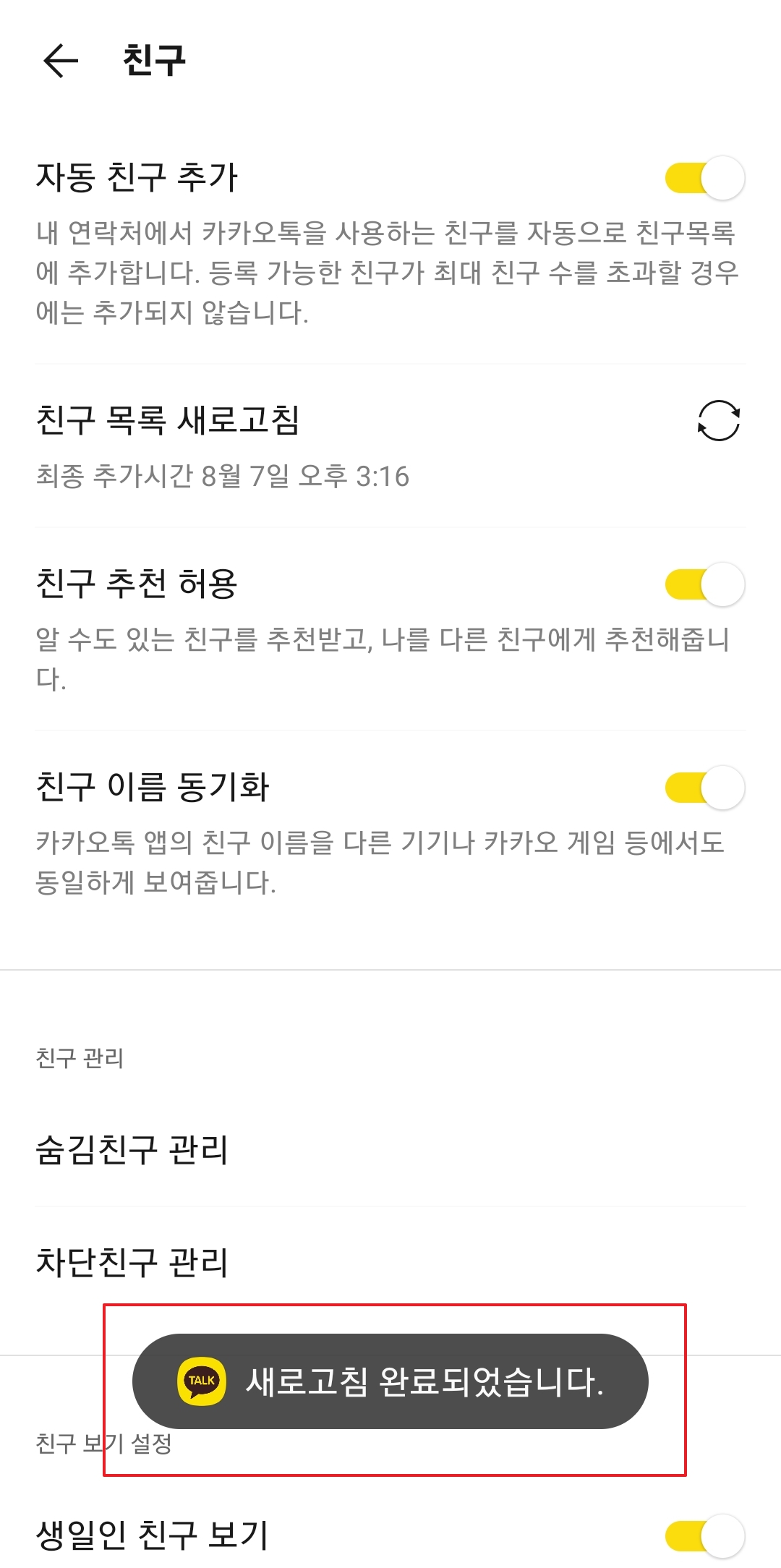Tap the back arrow to exit 친구 settings

pos(62,62)
